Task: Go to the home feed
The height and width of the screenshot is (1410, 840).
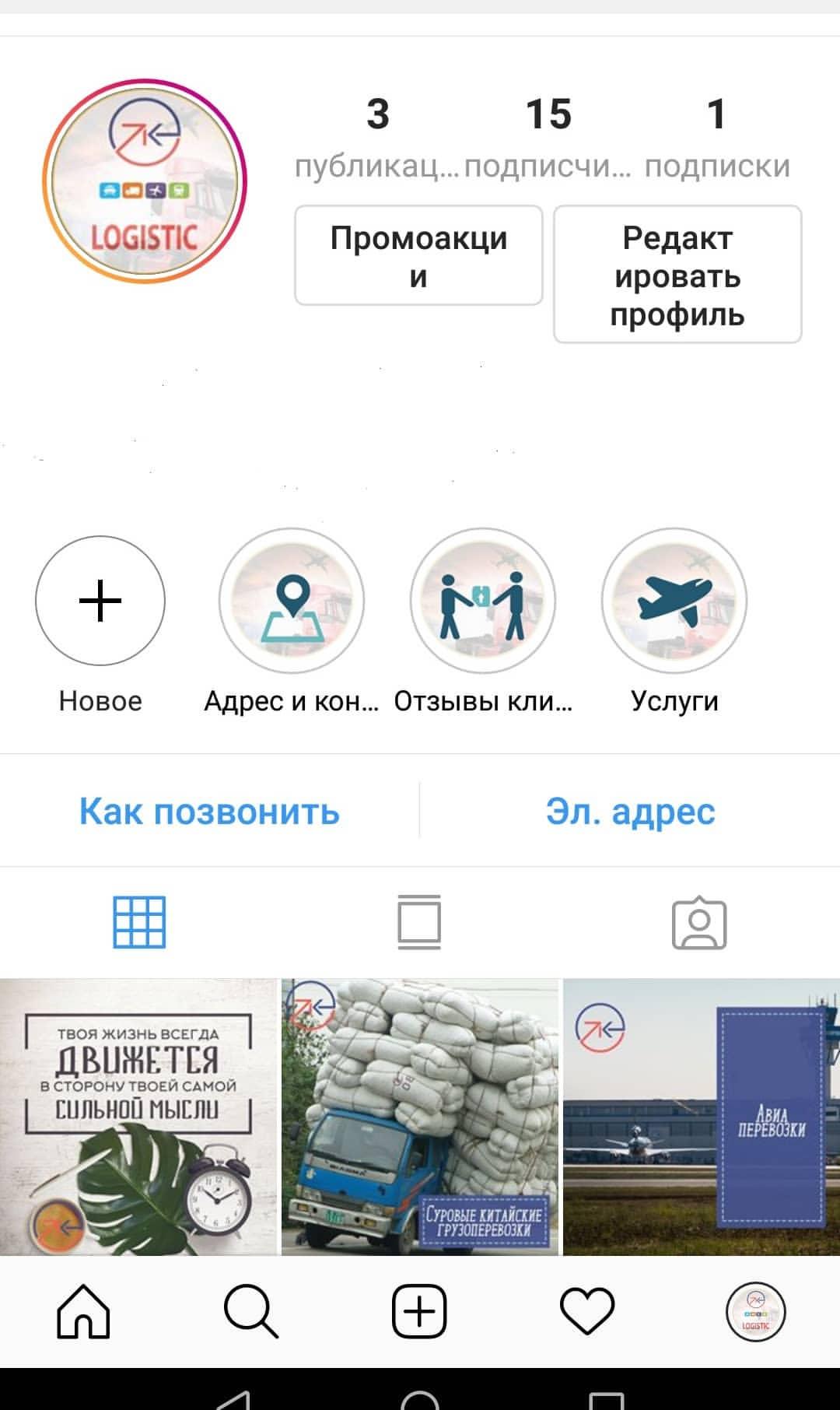Action: (84, 1311)
